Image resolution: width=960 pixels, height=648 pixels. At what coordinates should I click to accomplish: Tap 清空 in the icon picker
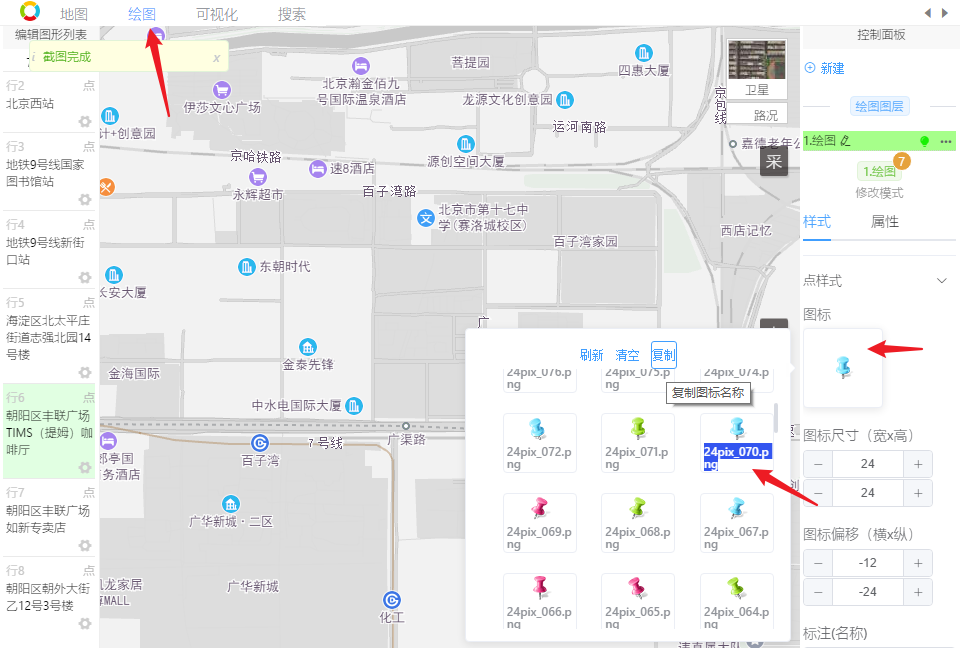pos(627,355)
